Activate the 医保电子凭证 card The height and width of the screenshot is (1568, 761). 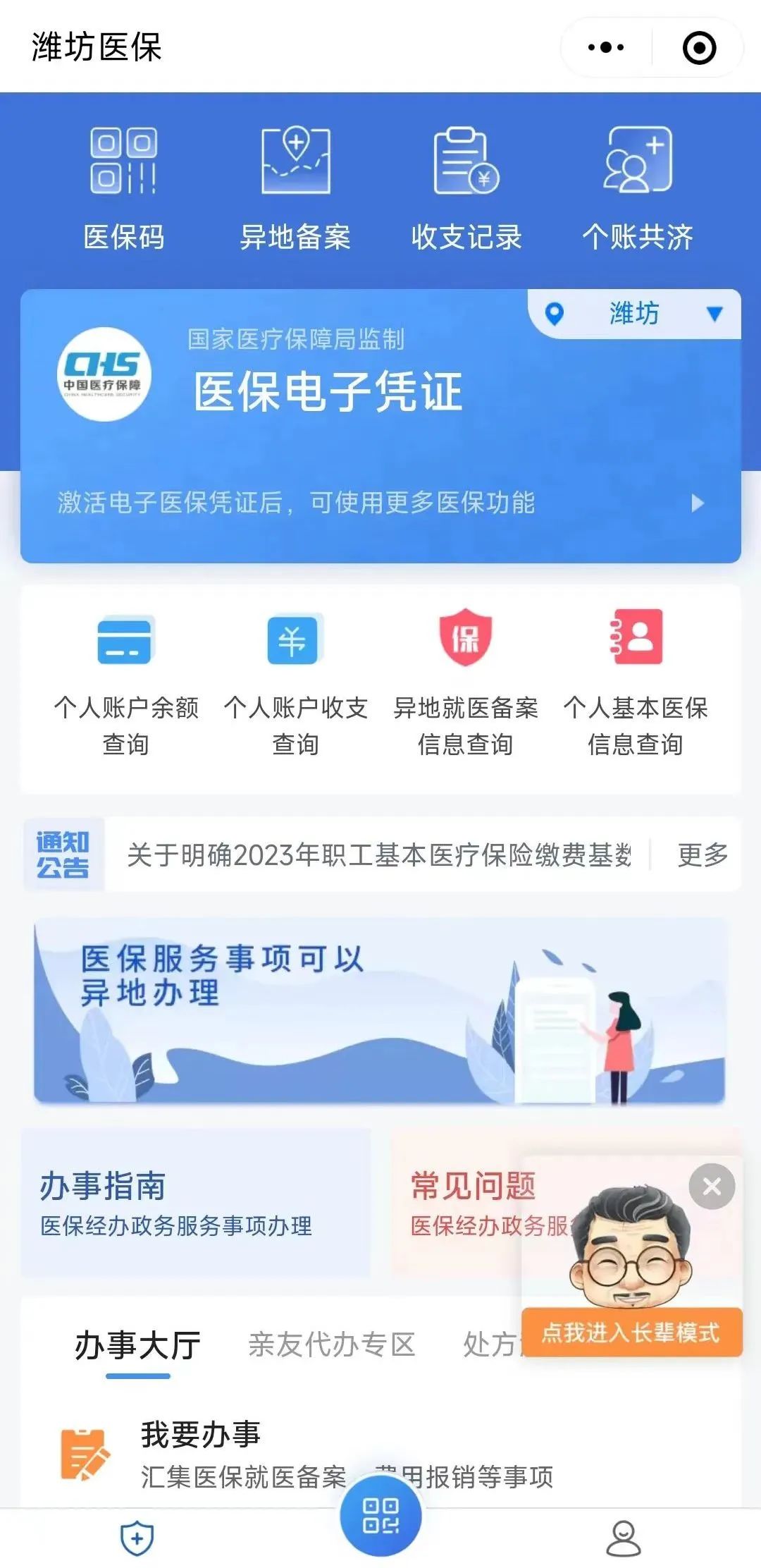[x=380, y=426]
